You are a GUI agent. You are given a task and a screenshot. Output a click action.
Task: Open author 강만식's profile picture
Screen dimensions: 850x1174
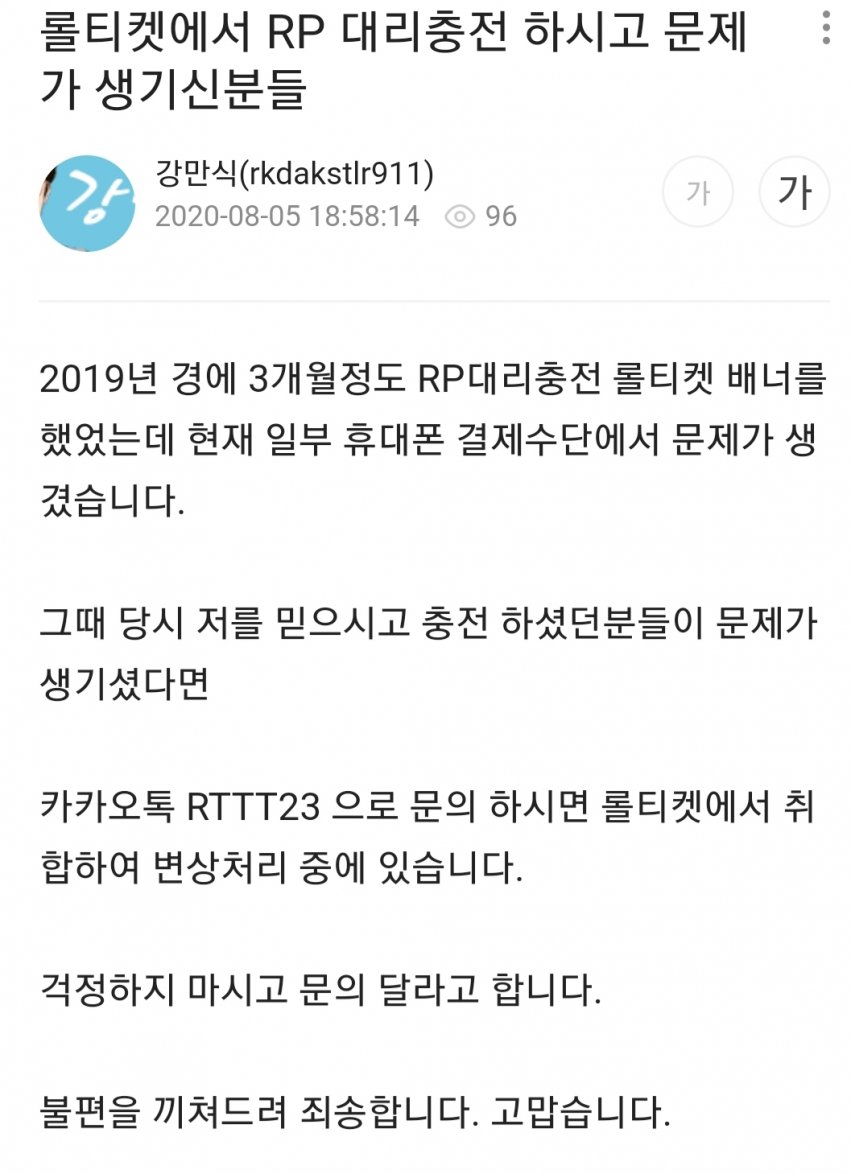[x=87, y=203]
